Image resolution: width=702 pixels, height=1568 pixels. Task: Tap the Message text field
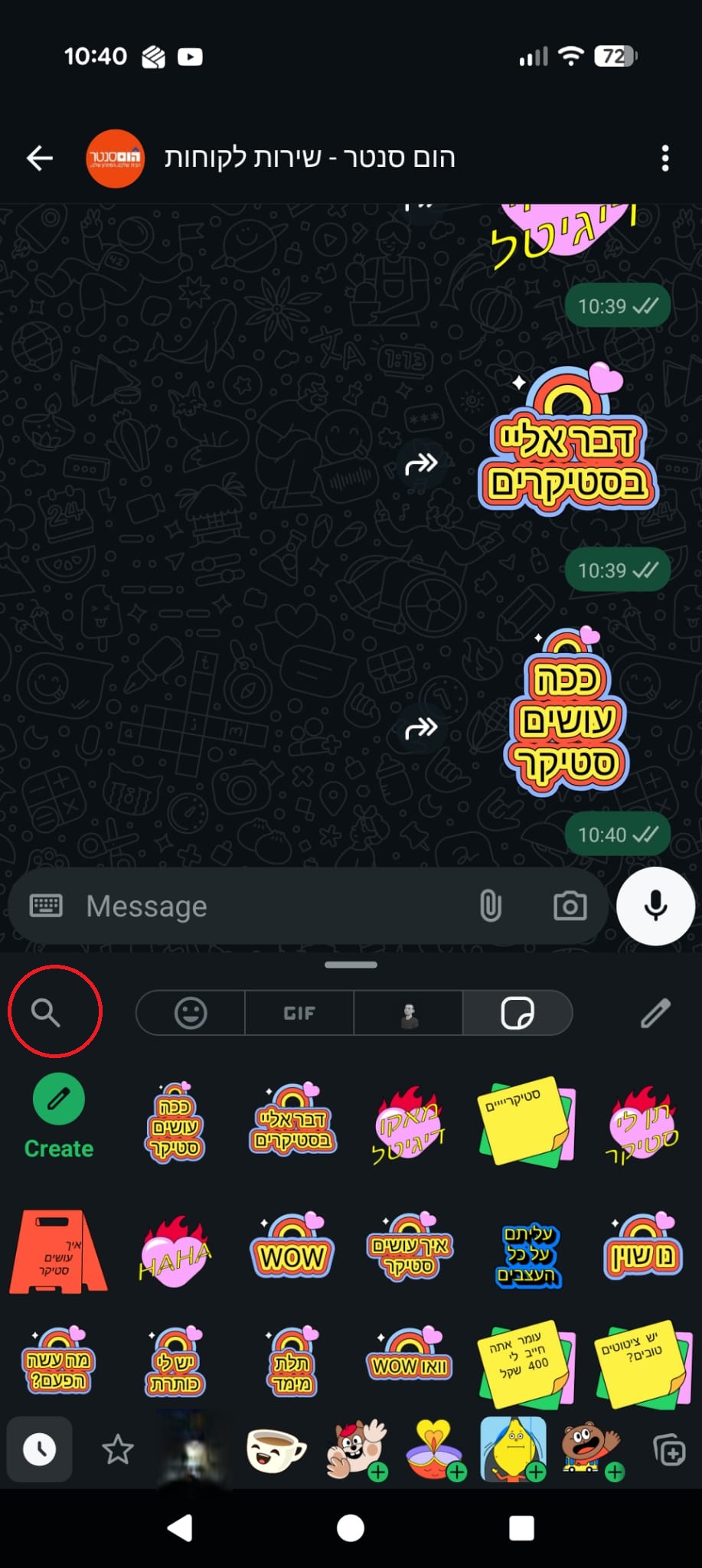coord(268,906)
